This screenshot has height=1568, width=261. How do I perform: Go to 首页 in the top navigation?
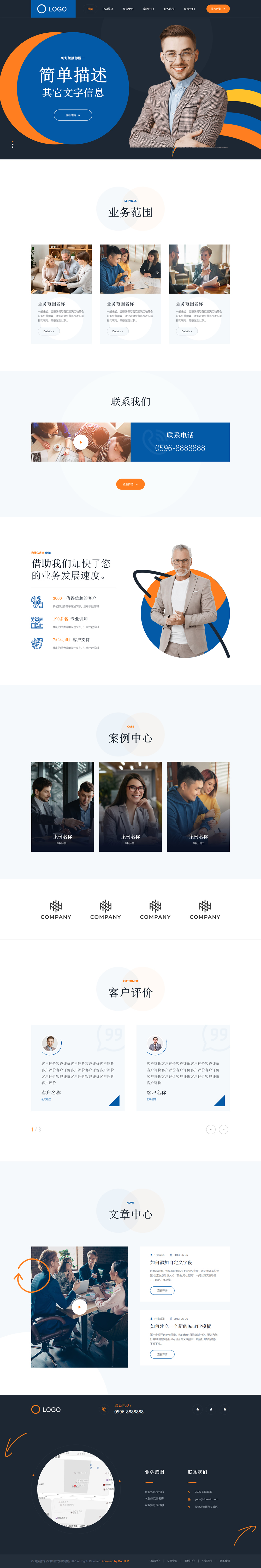[x=90, y=9]
